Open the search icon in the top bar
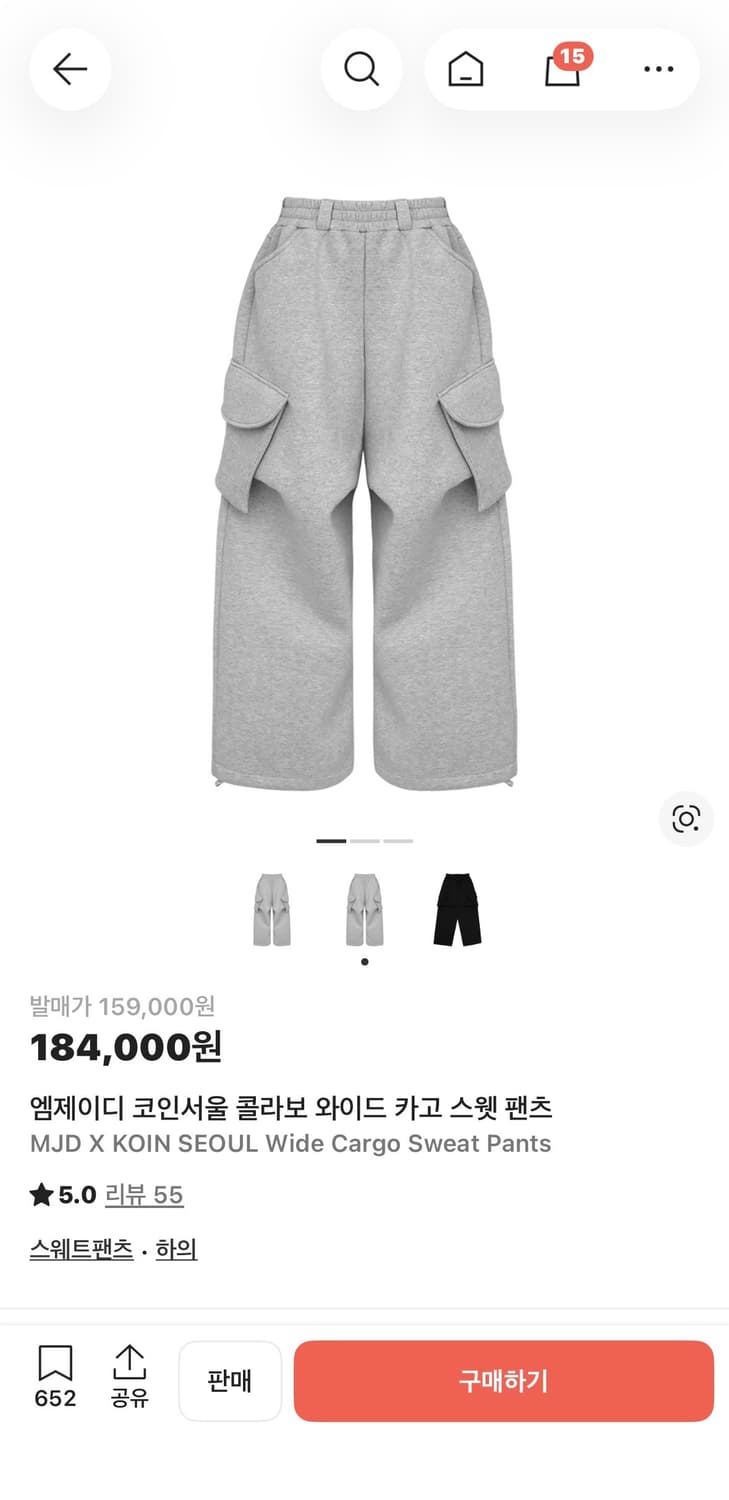 (362, 68)
